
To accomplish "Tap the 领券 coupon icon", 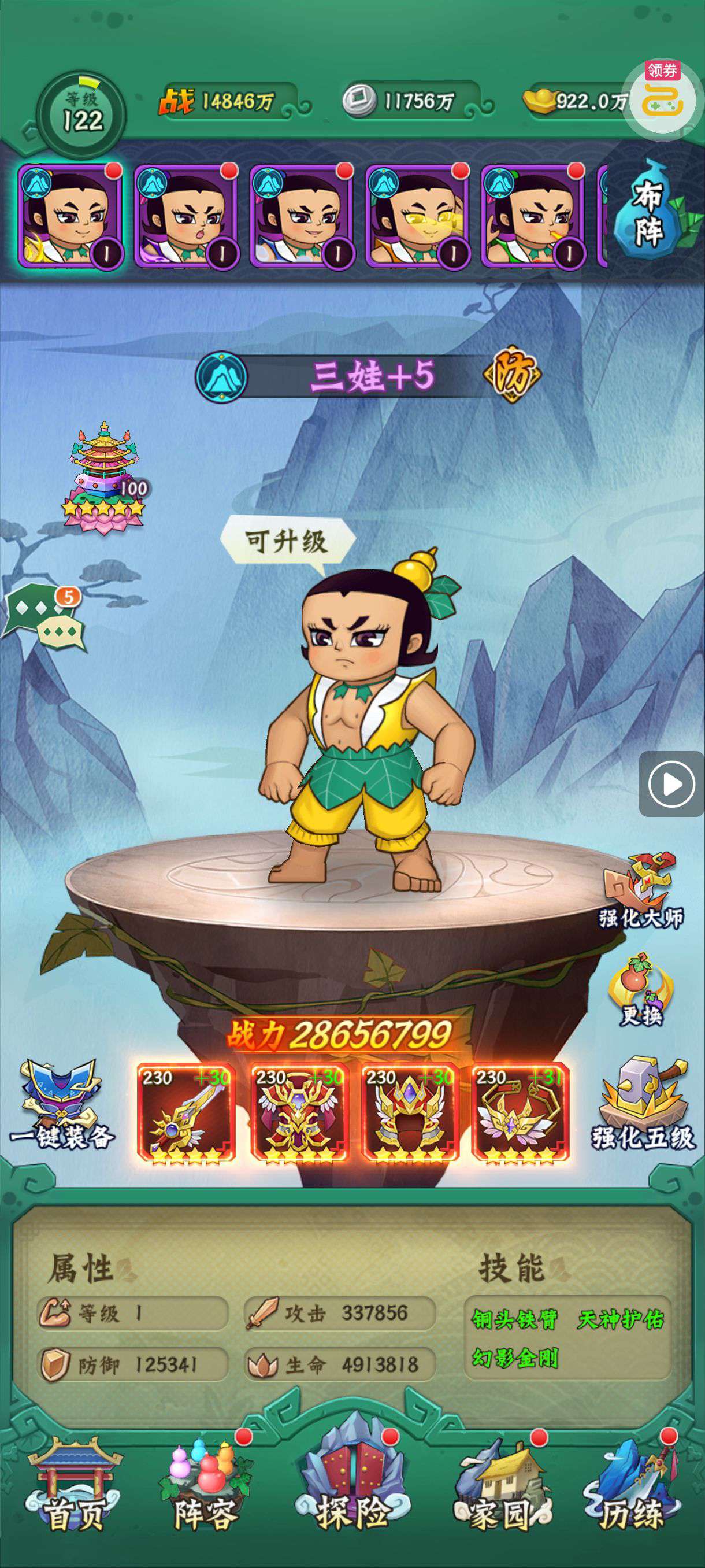I will click(662, 98).
